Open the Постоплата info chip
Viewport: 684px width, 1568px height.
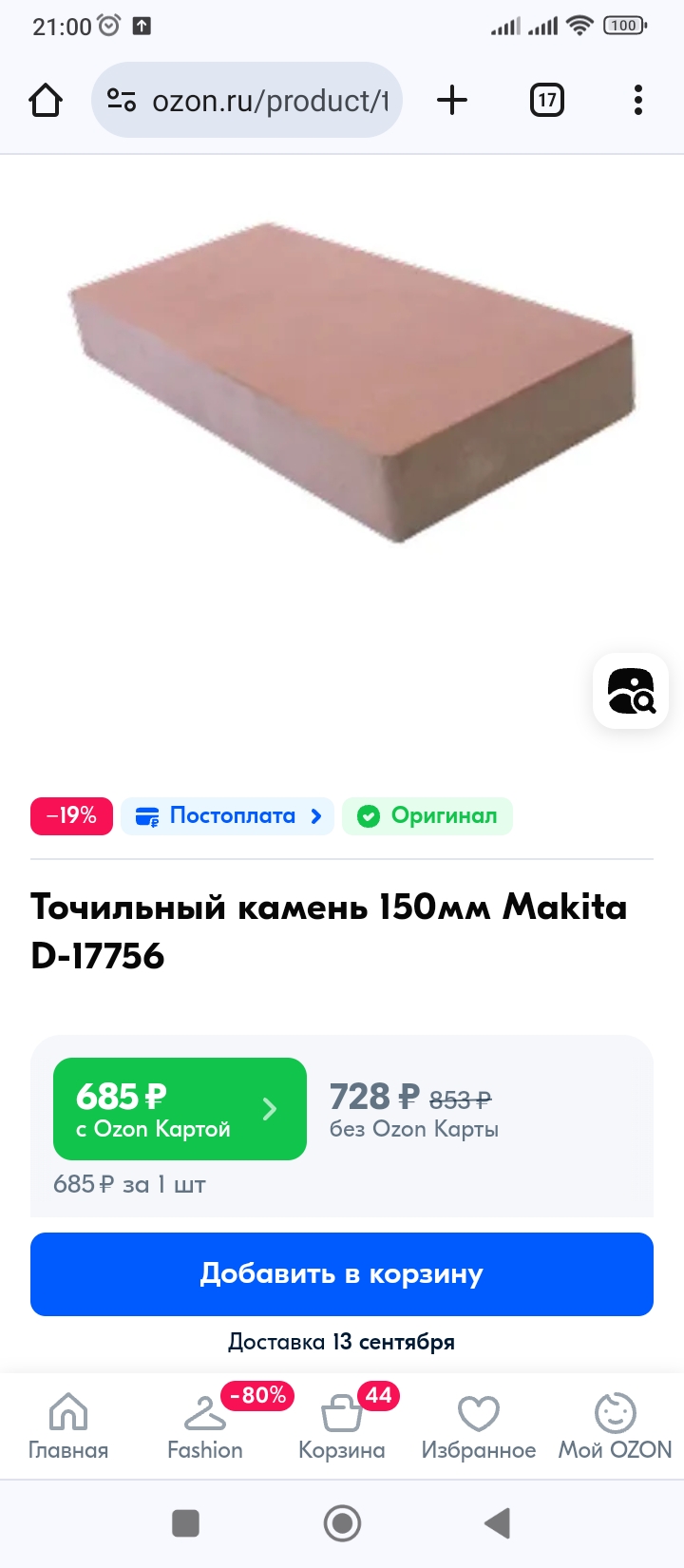[x=227, y=816]
